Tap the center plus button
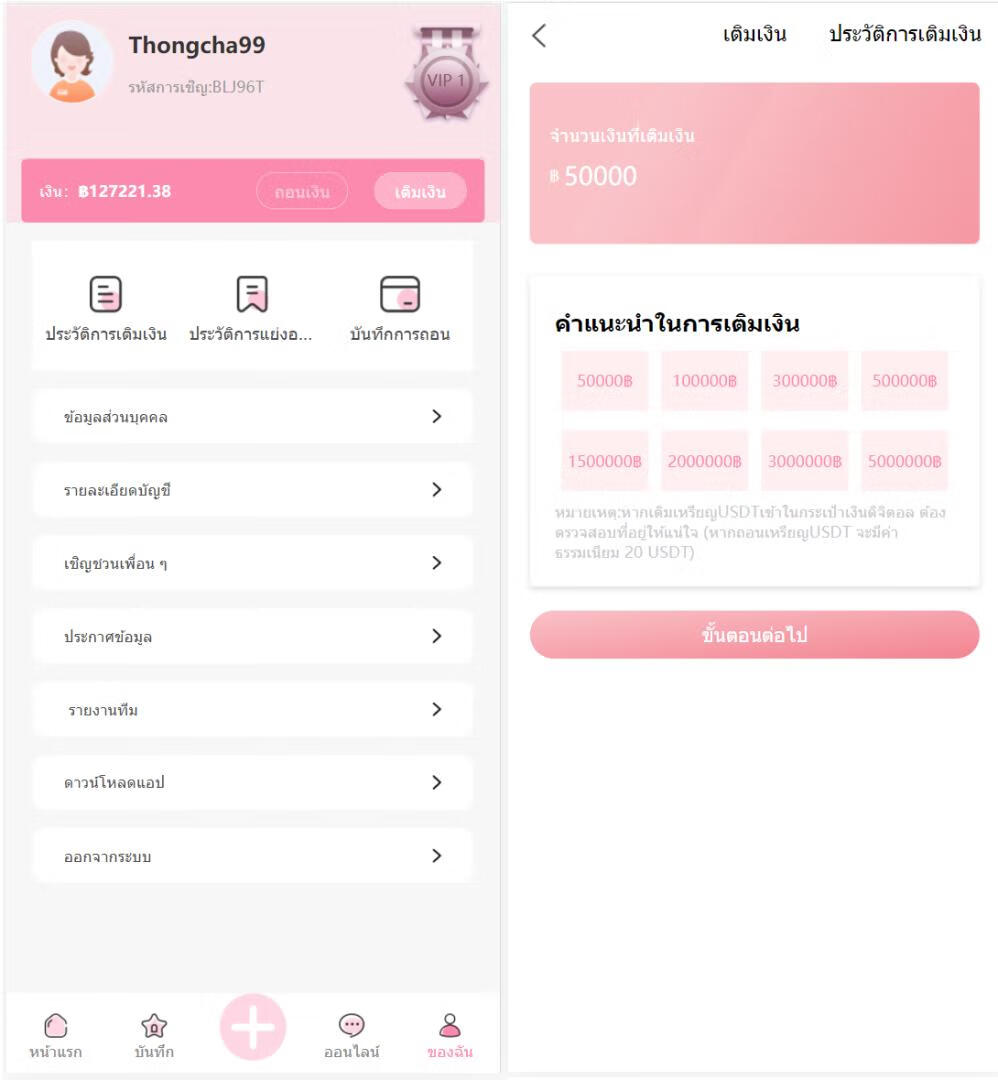This screenshot has height=1080, width=998. tap(253, 1028)
